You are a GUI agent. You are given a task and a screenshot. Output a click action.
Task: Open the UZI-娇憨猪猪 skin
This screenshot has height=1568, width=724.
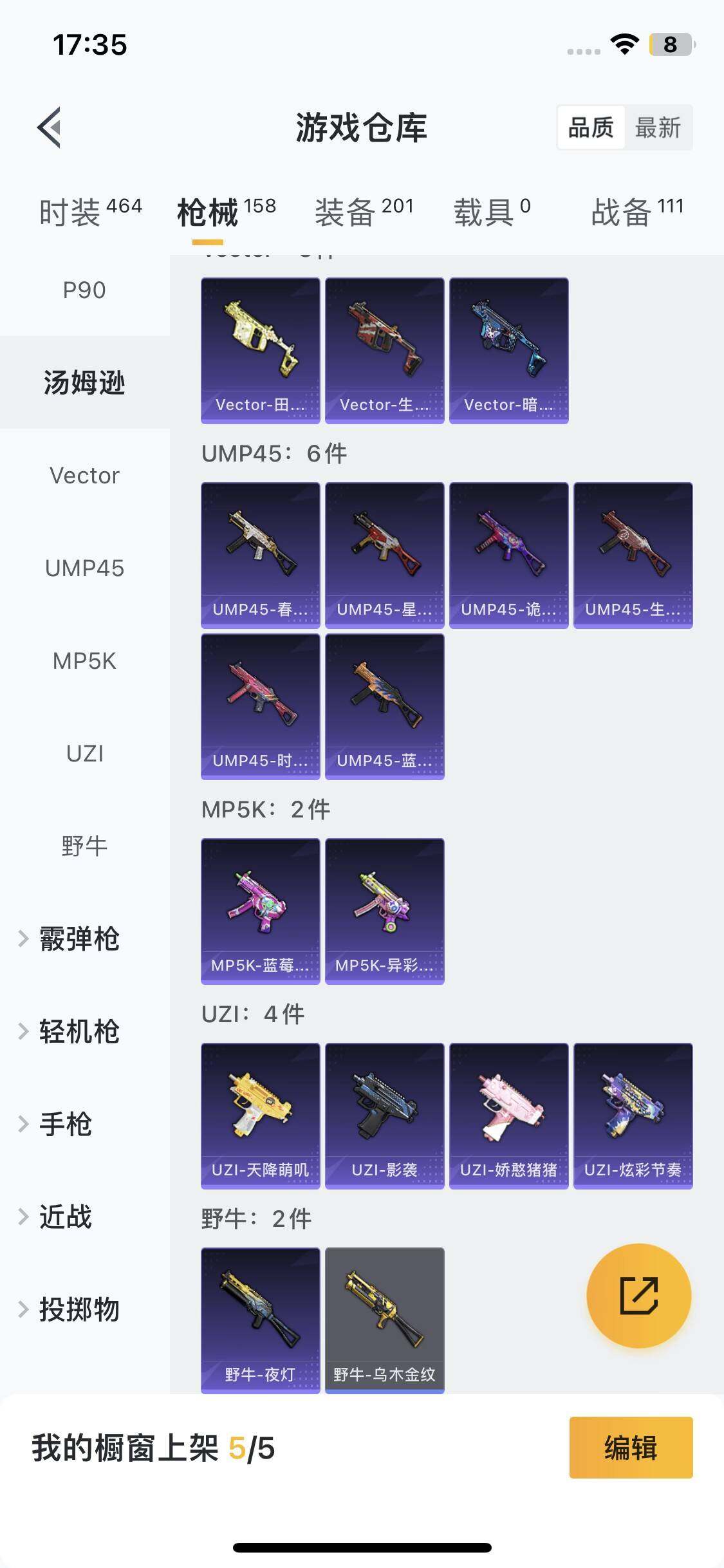[508, 1115]
